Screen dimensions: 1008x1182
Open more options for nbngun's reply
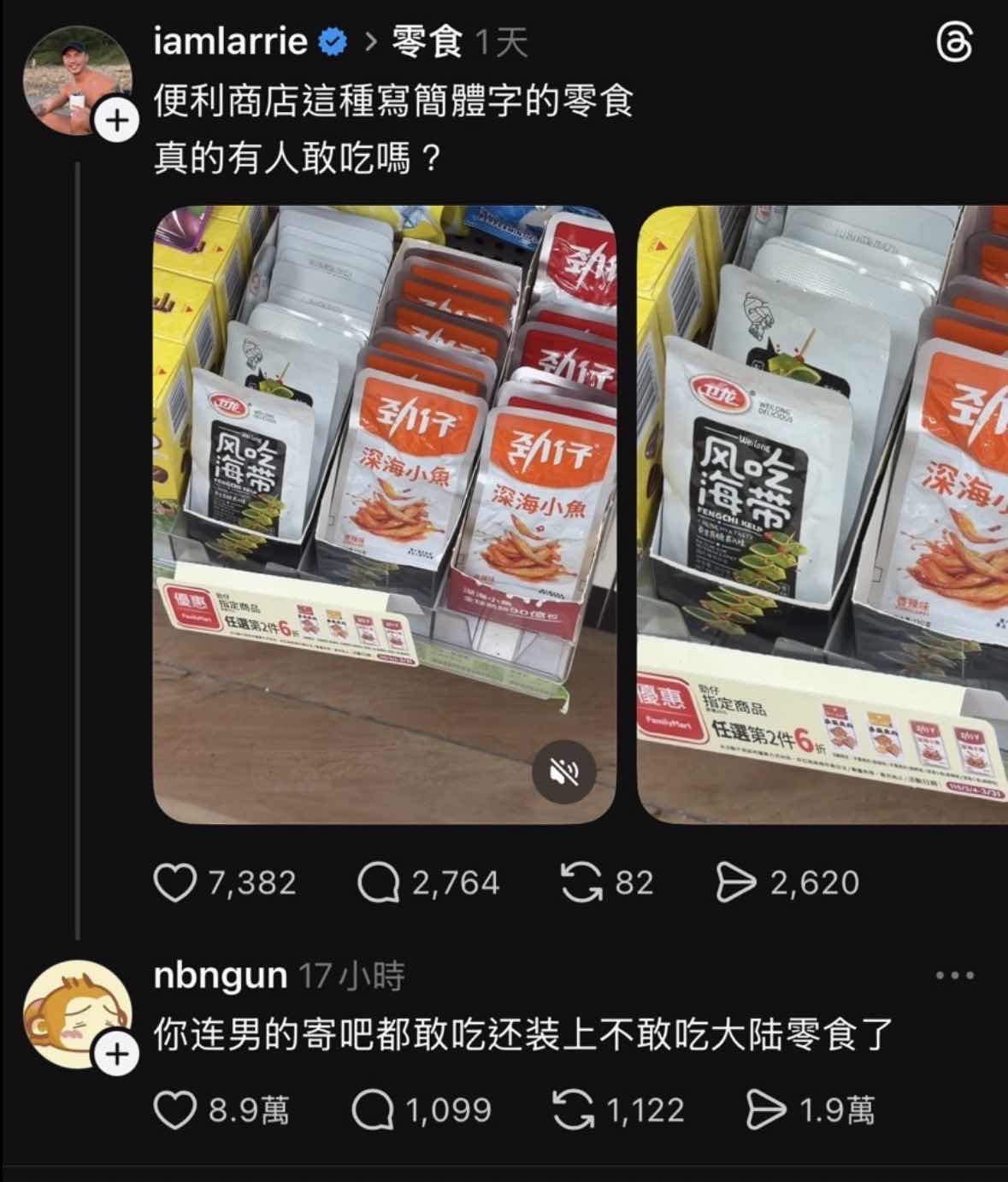pyautogui.click(x=955, y=975)
